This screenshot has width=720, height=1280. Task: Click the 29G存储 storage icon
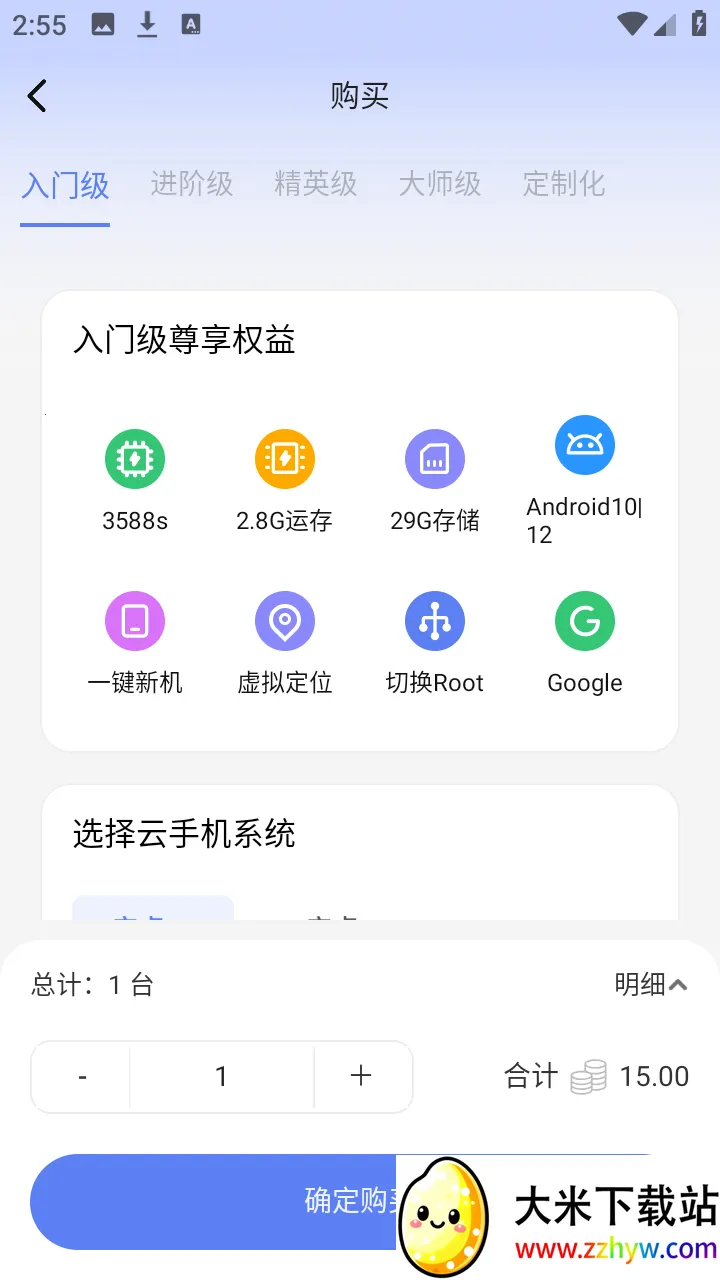435,458
